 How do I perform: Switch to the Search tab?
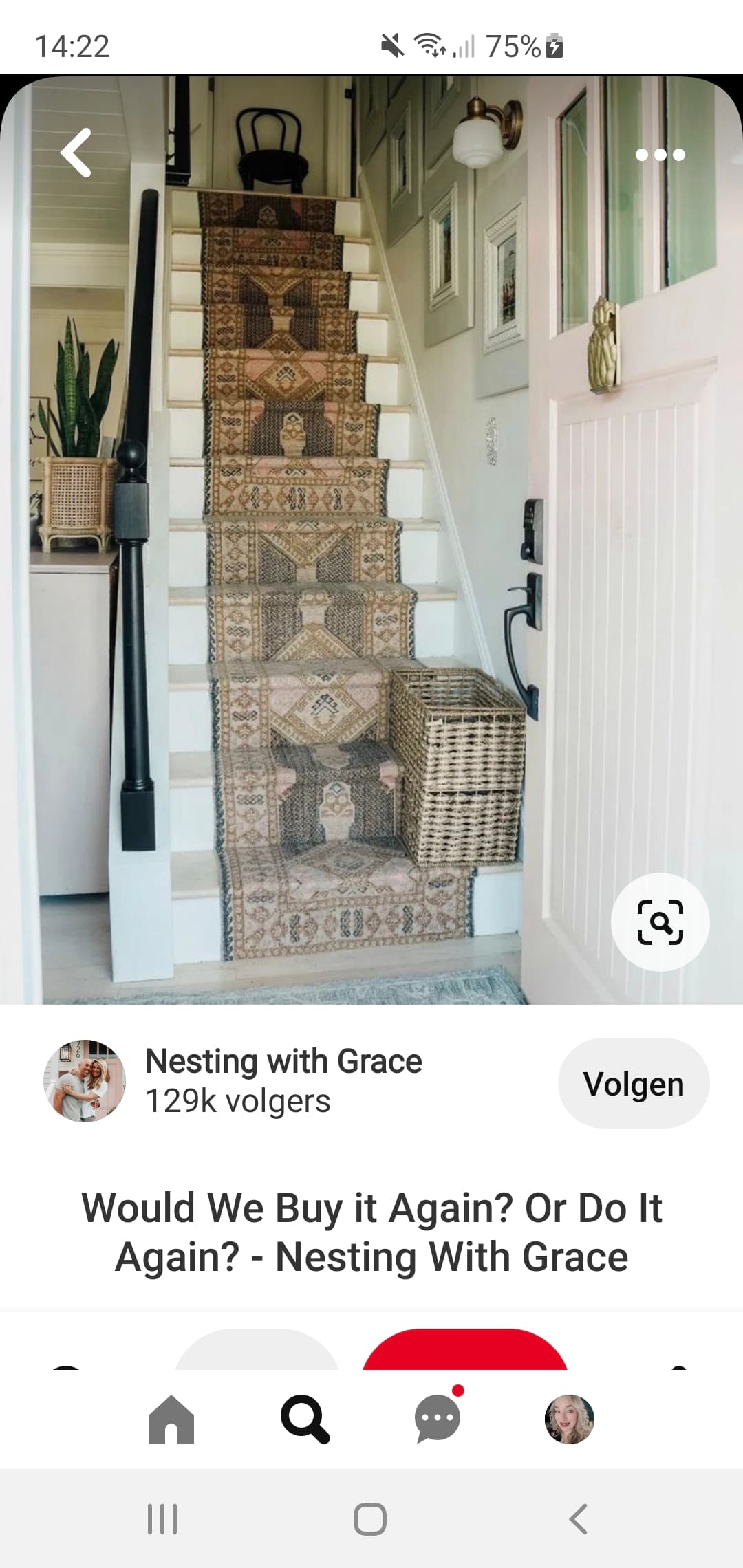(x=305, y=1419)
